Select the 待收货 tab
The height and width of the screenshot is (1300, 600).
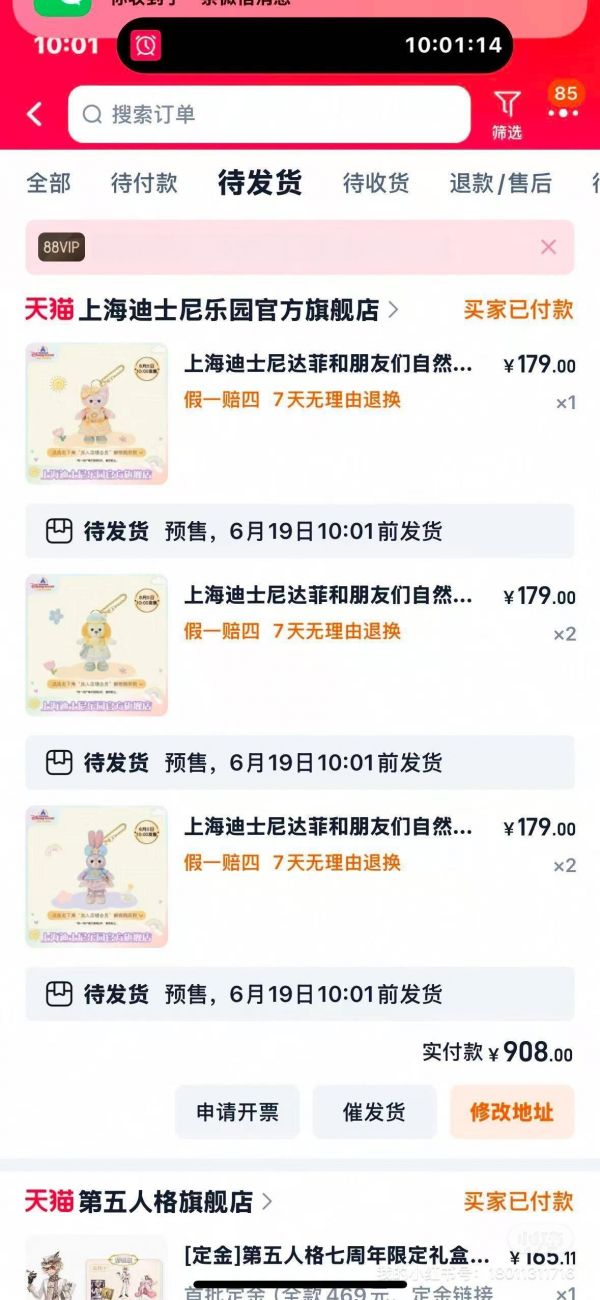[376, 183]
